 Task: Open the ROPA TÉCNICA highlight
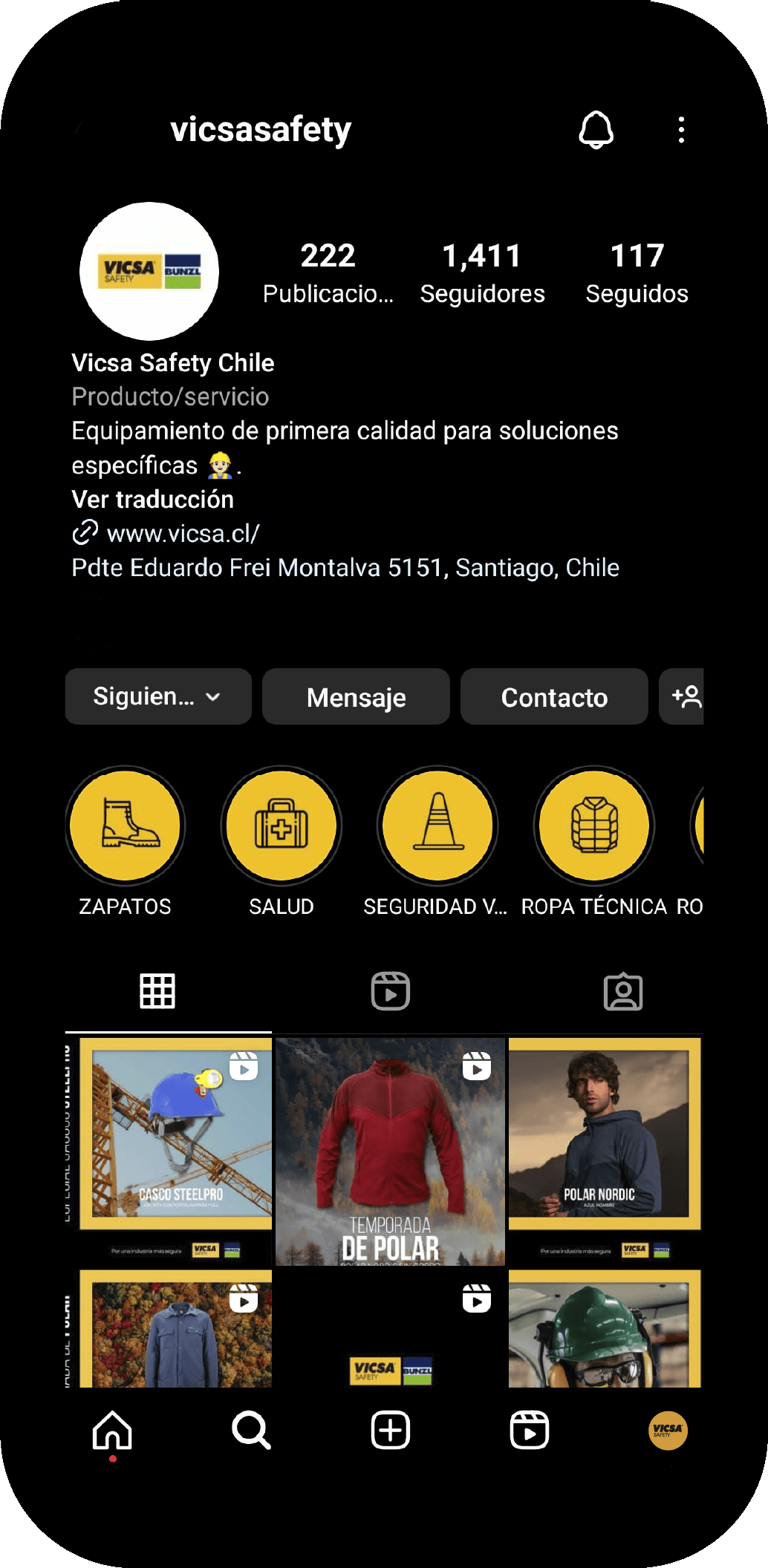[594, 826]
